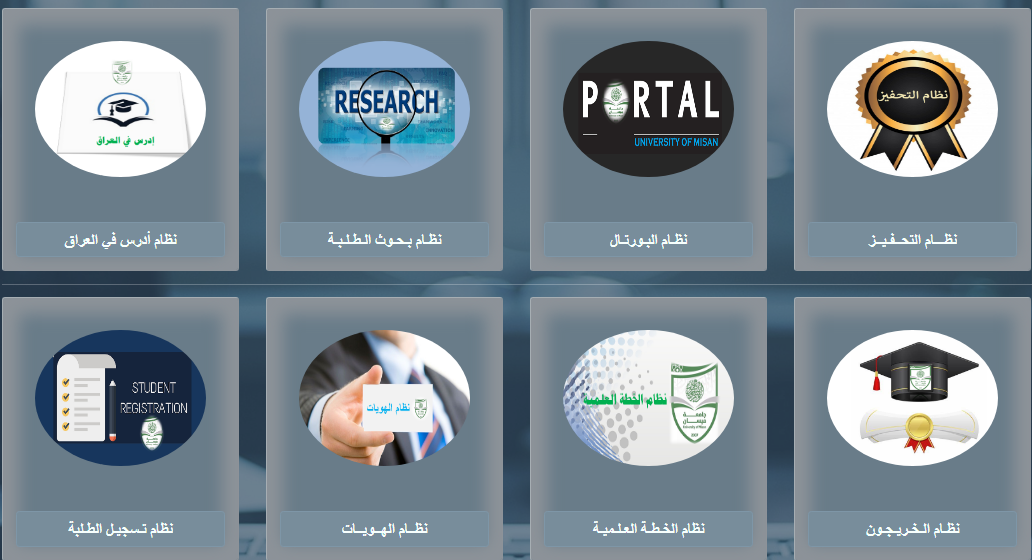The image size is (1032, 560).
Task: Tap the نظام الخطة العلمية button
Action: tap(648, 528)
